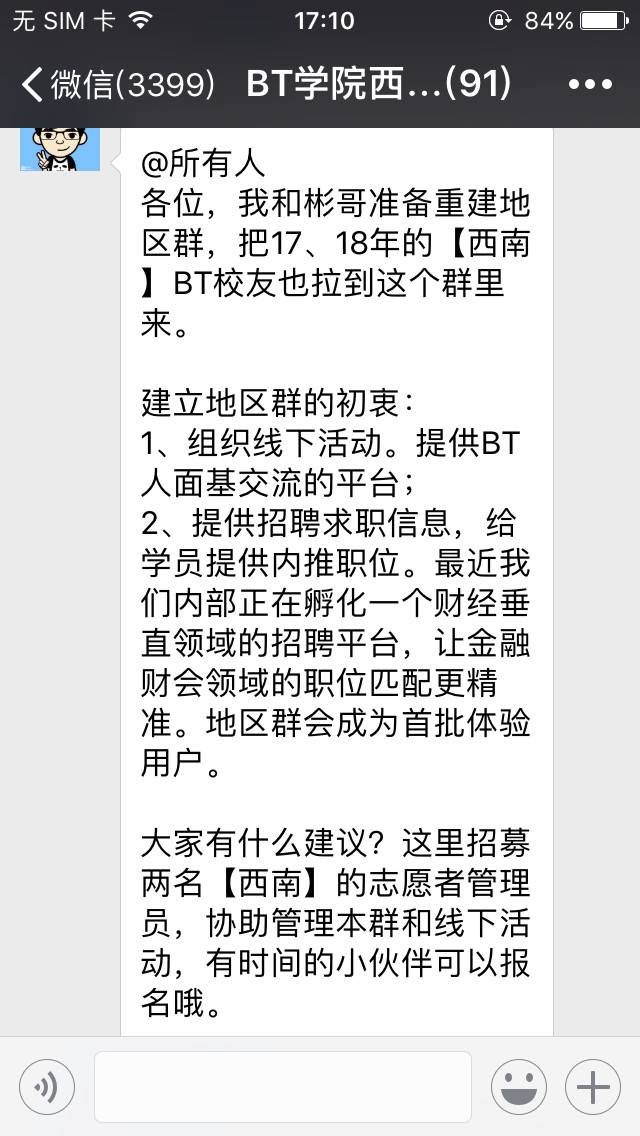
Task: Switch to voice message input
Action: pyautogui.click(x=47, y=1087)
